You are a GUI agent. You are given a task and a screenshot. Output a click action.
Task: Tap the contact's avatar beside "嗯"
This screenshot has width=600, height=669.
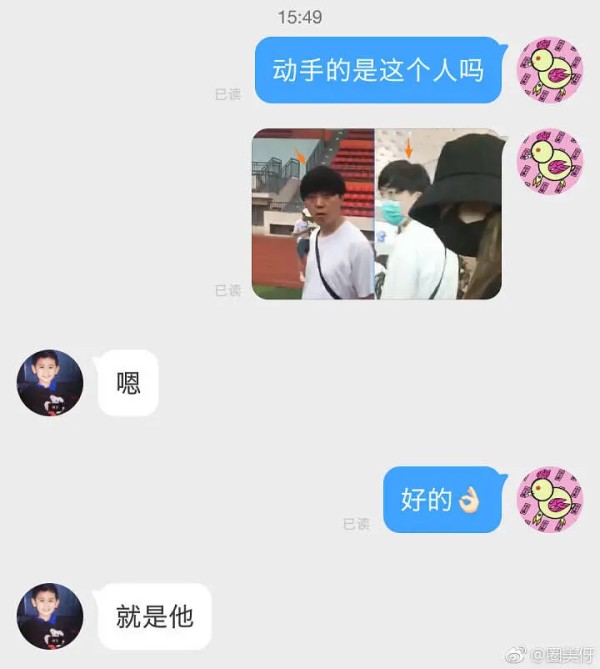coord(50,383)
